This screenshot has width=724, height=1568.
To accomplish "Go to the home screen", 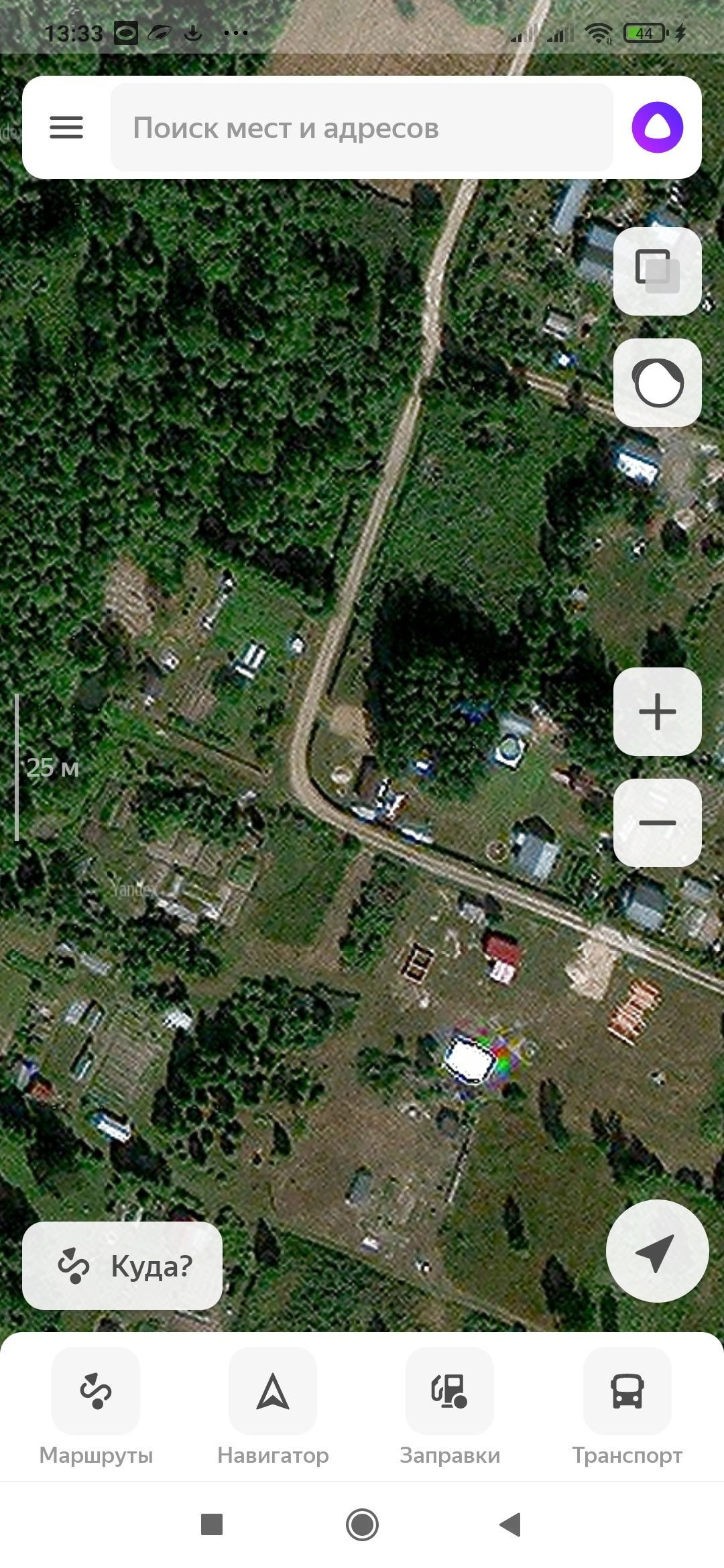I will 362,1524.
